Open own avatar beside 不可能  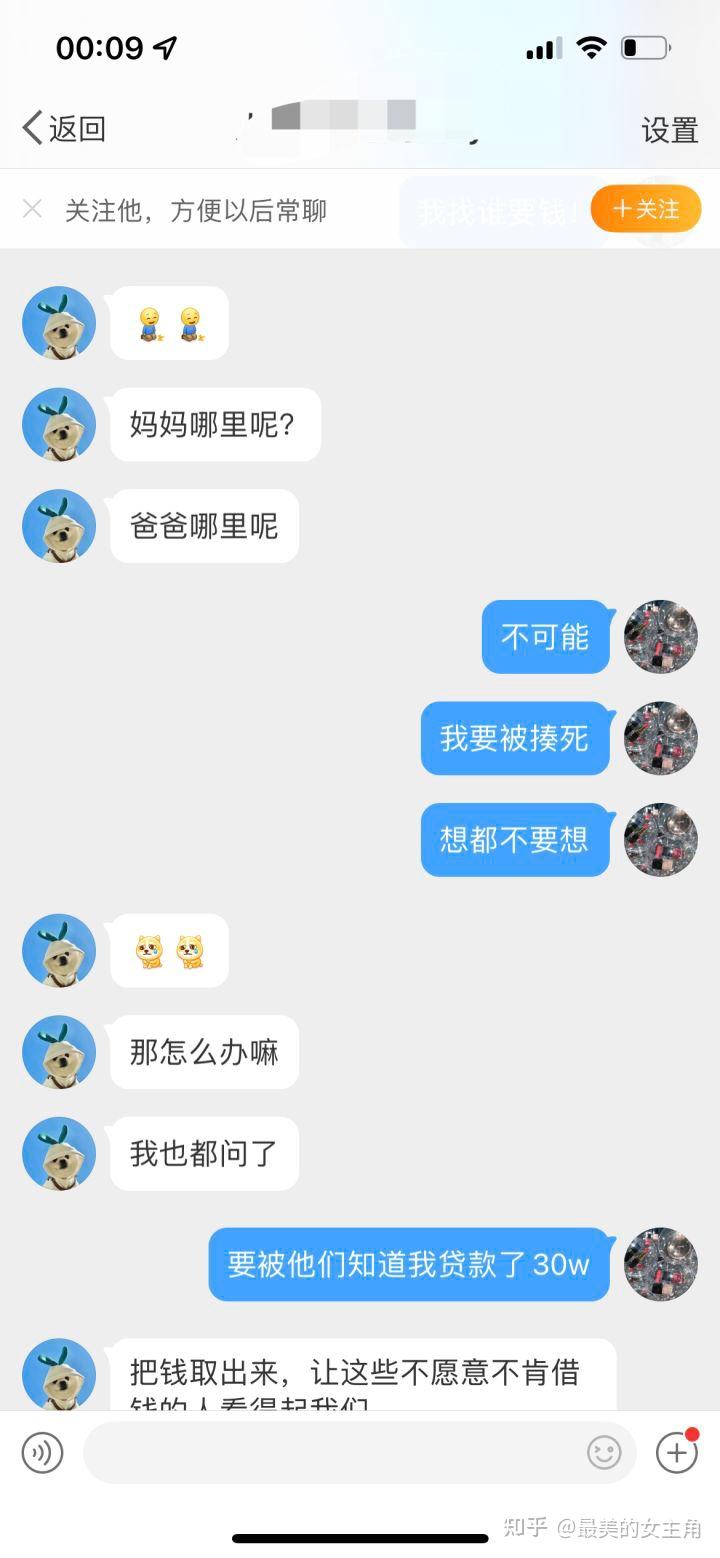pyautogui.click(x=661, y=637)
